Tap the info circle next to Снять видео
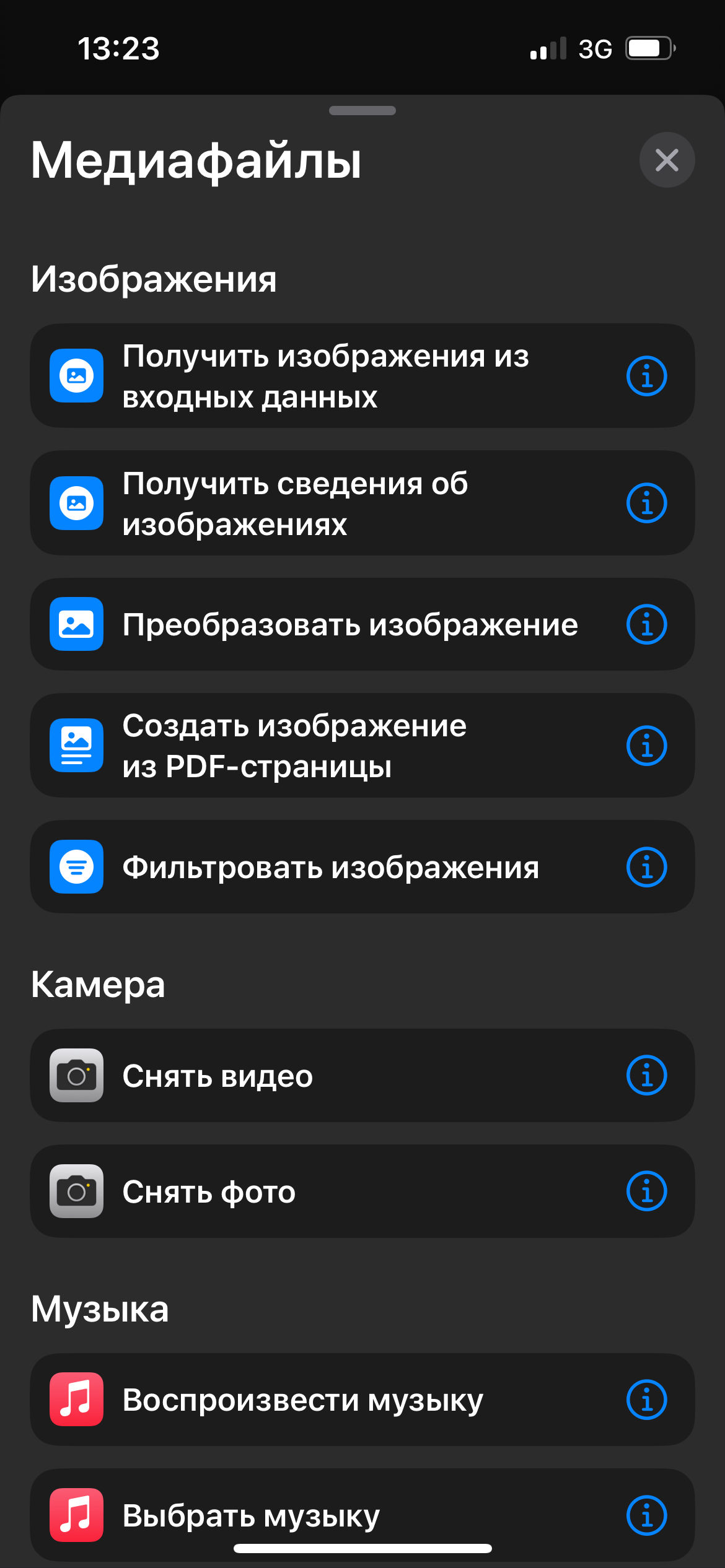This screenshot has width=725, height=1568. point(647,1076)
